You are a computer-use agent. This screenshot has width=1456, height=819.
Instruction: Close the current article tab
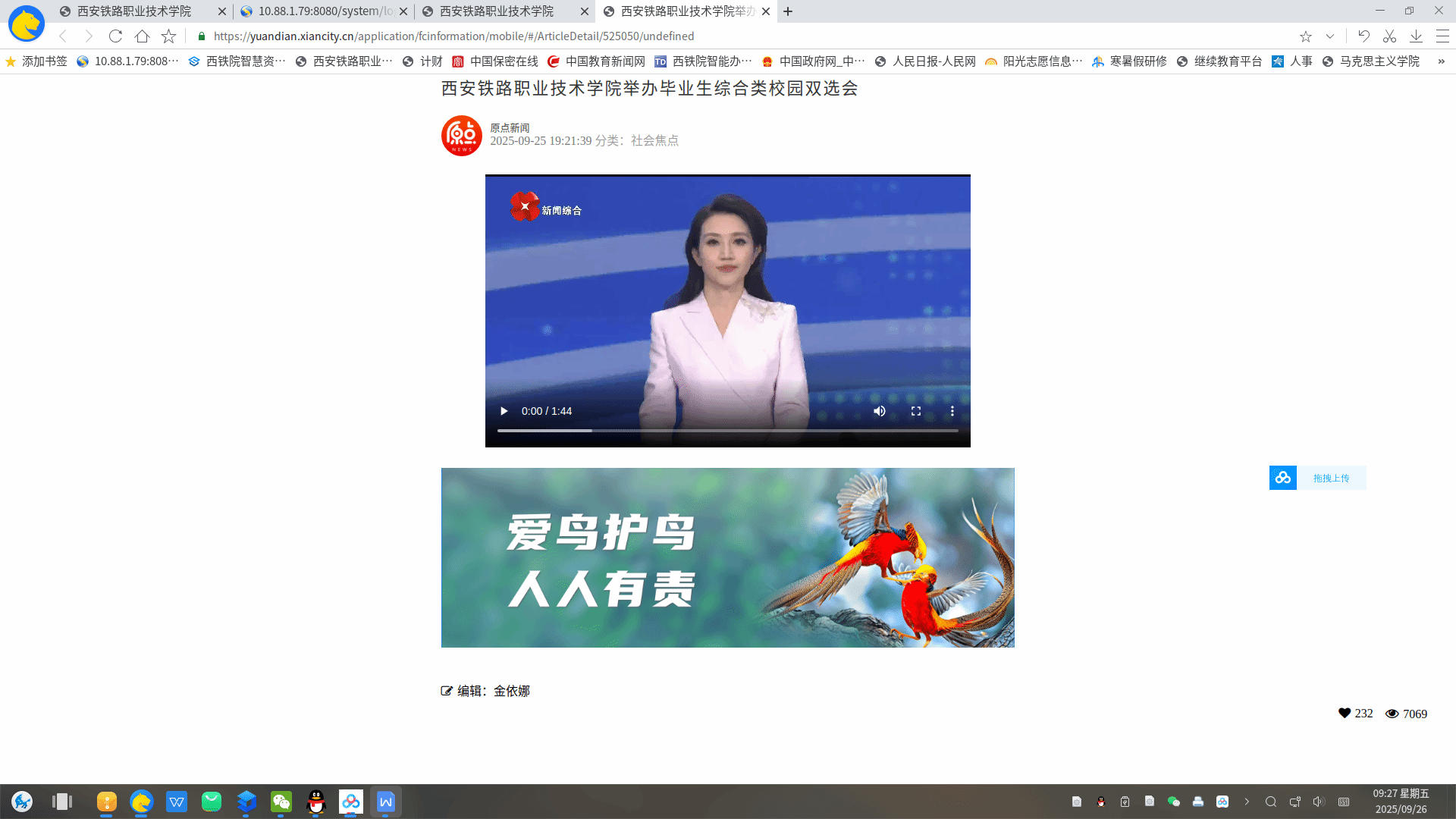(x=766, y=11)
